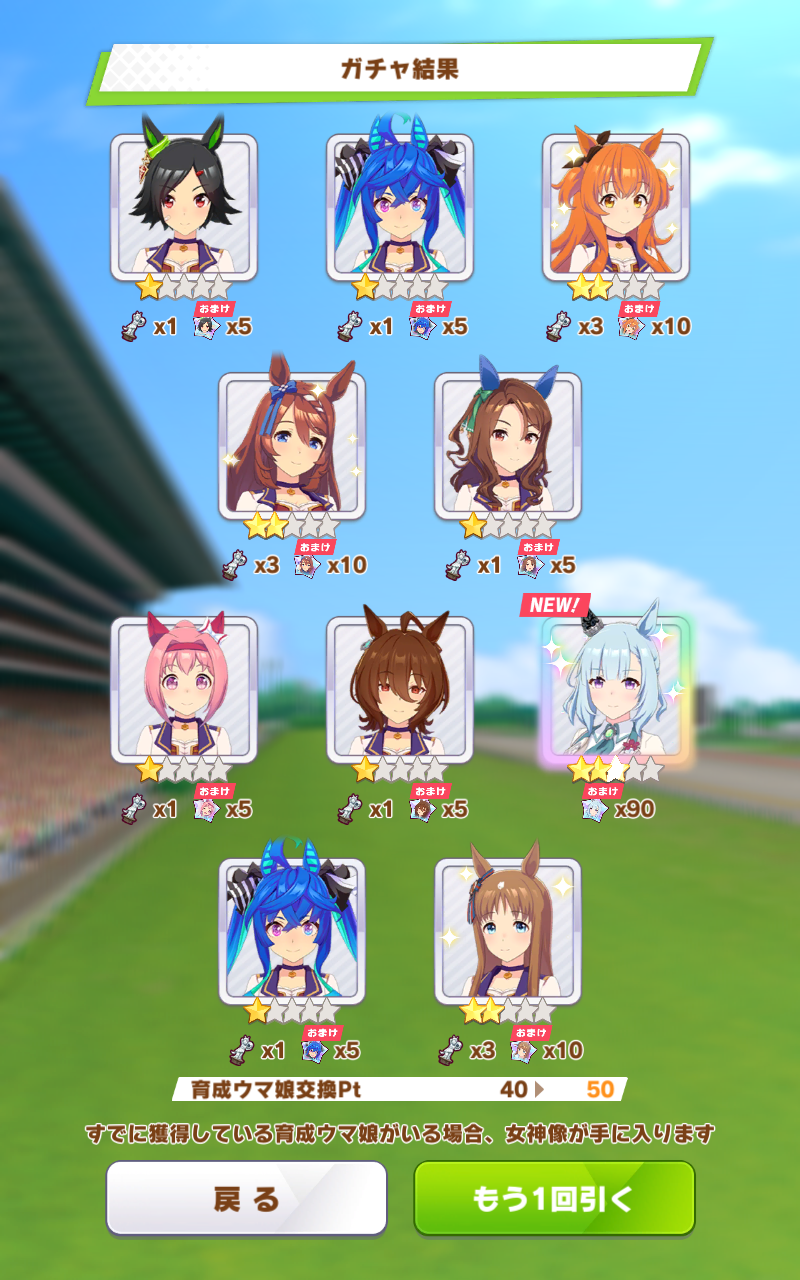Select the orange-haired two-star character card

(x=615, y=207)
